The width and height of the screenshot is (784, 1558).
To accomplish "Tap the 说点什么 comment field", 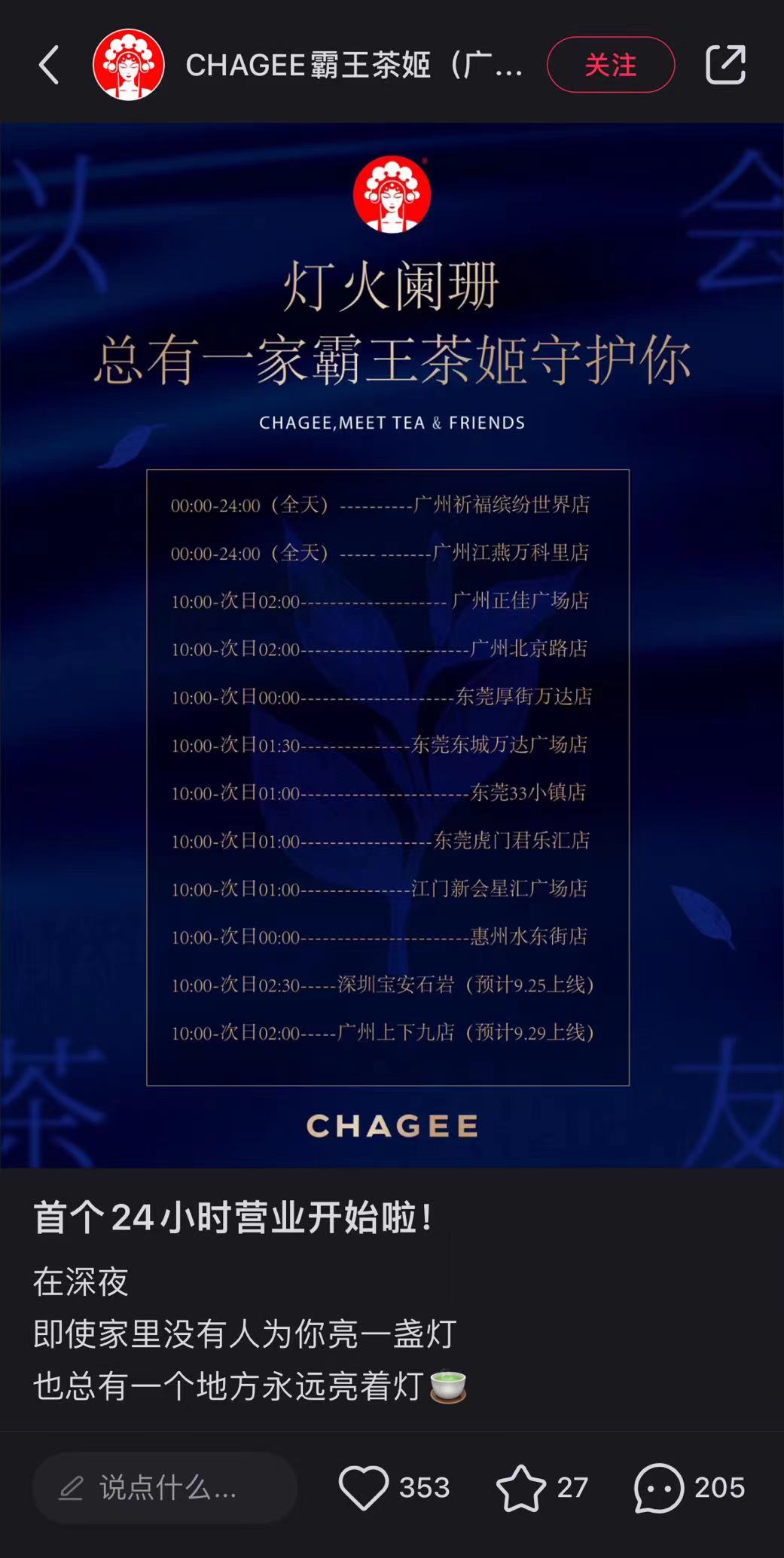I will click(x=165, y=1487).
